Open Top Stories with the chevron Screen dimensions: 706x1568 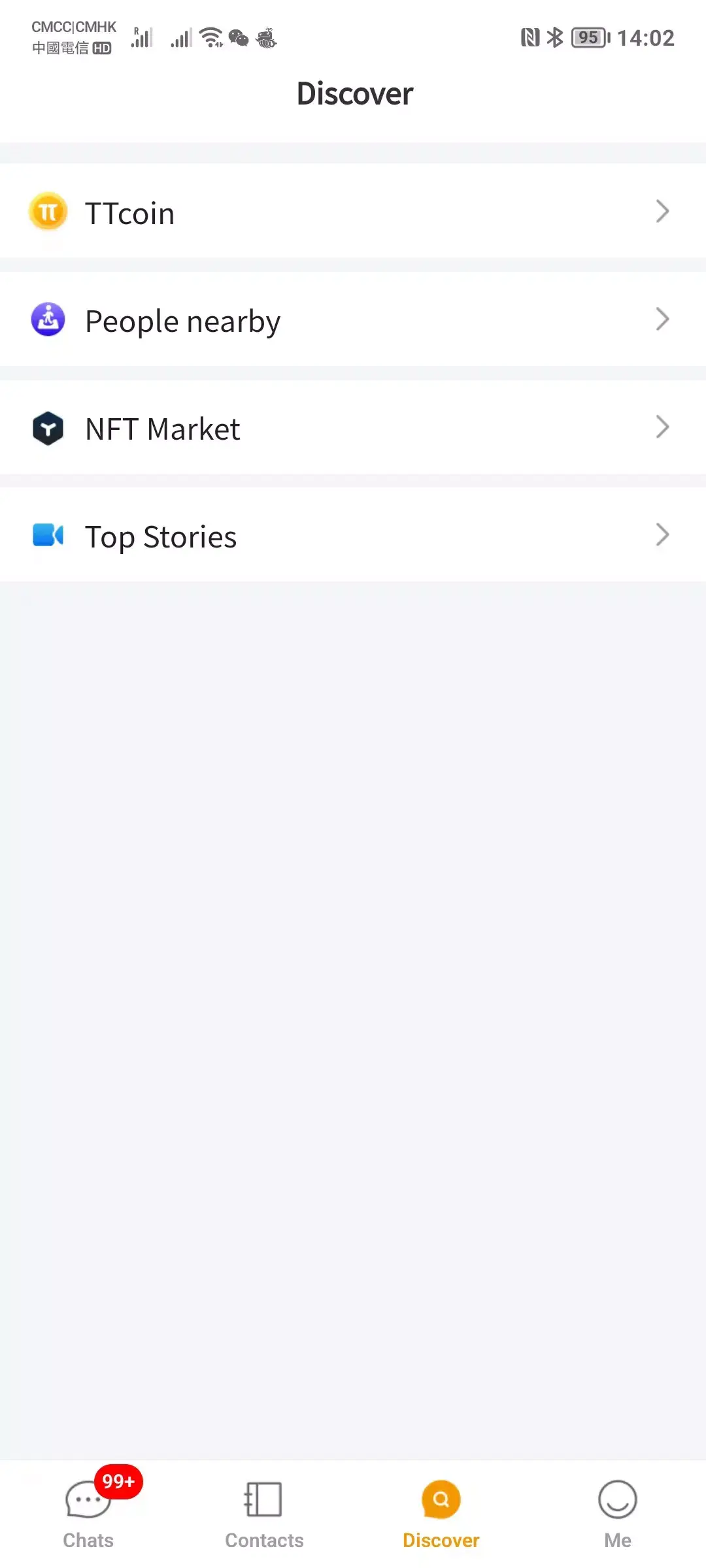(662, 535)
